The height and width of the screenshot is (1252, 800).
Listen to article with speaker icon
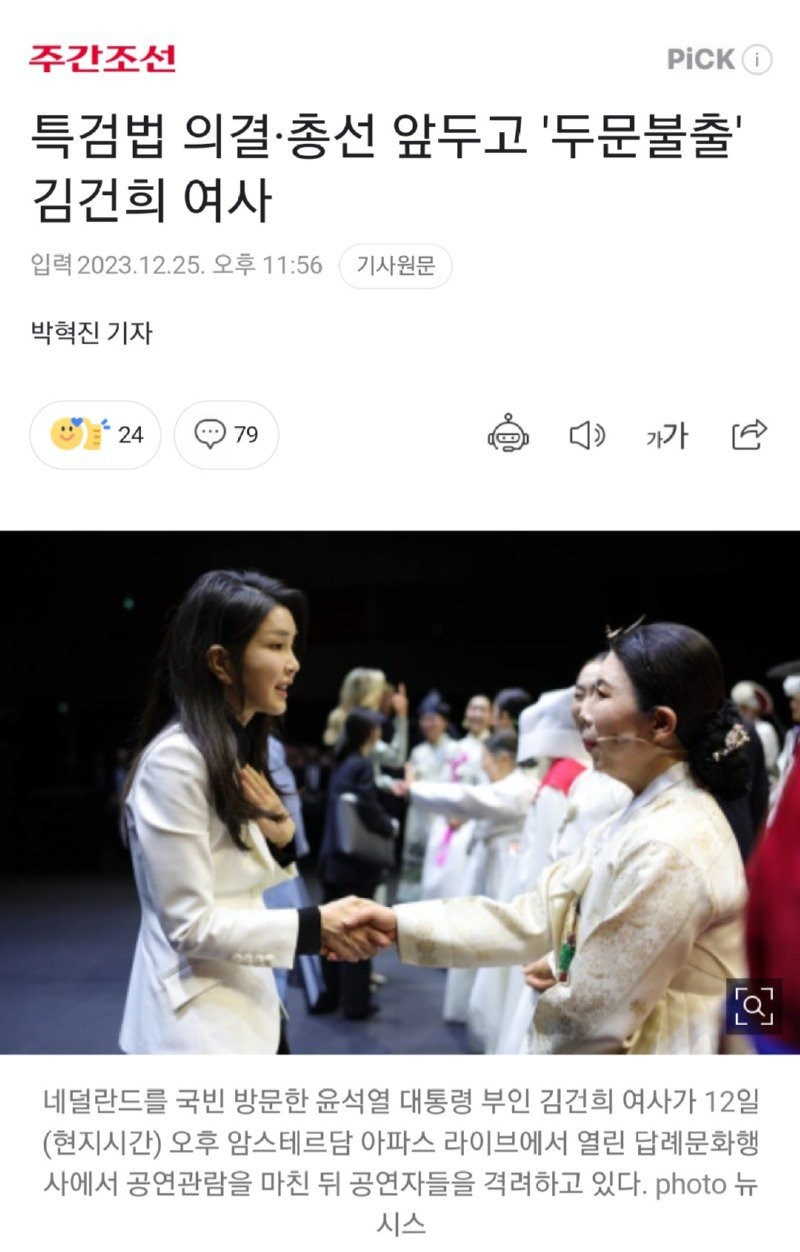pyautogui.click(x=587, y=435)
